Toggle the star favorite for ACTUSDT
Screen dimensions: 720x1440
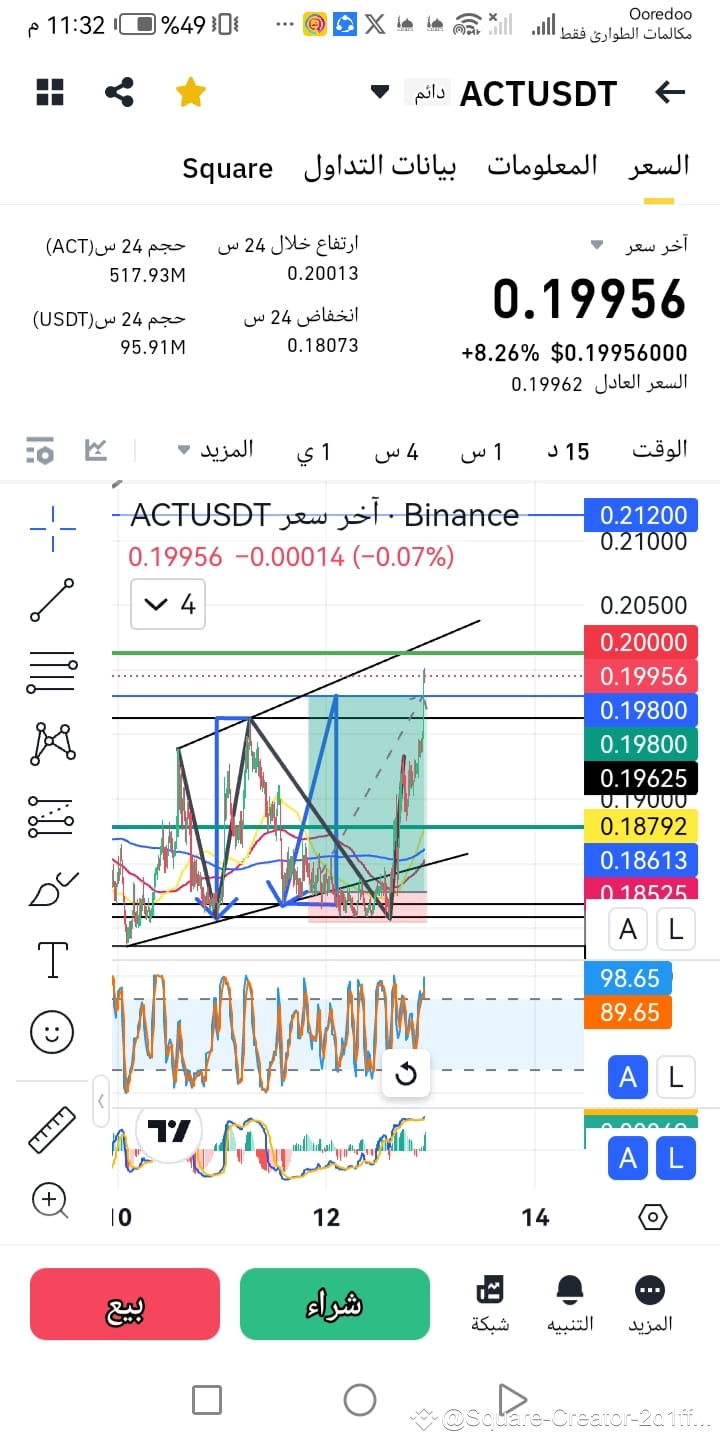(x=190, y=91)
